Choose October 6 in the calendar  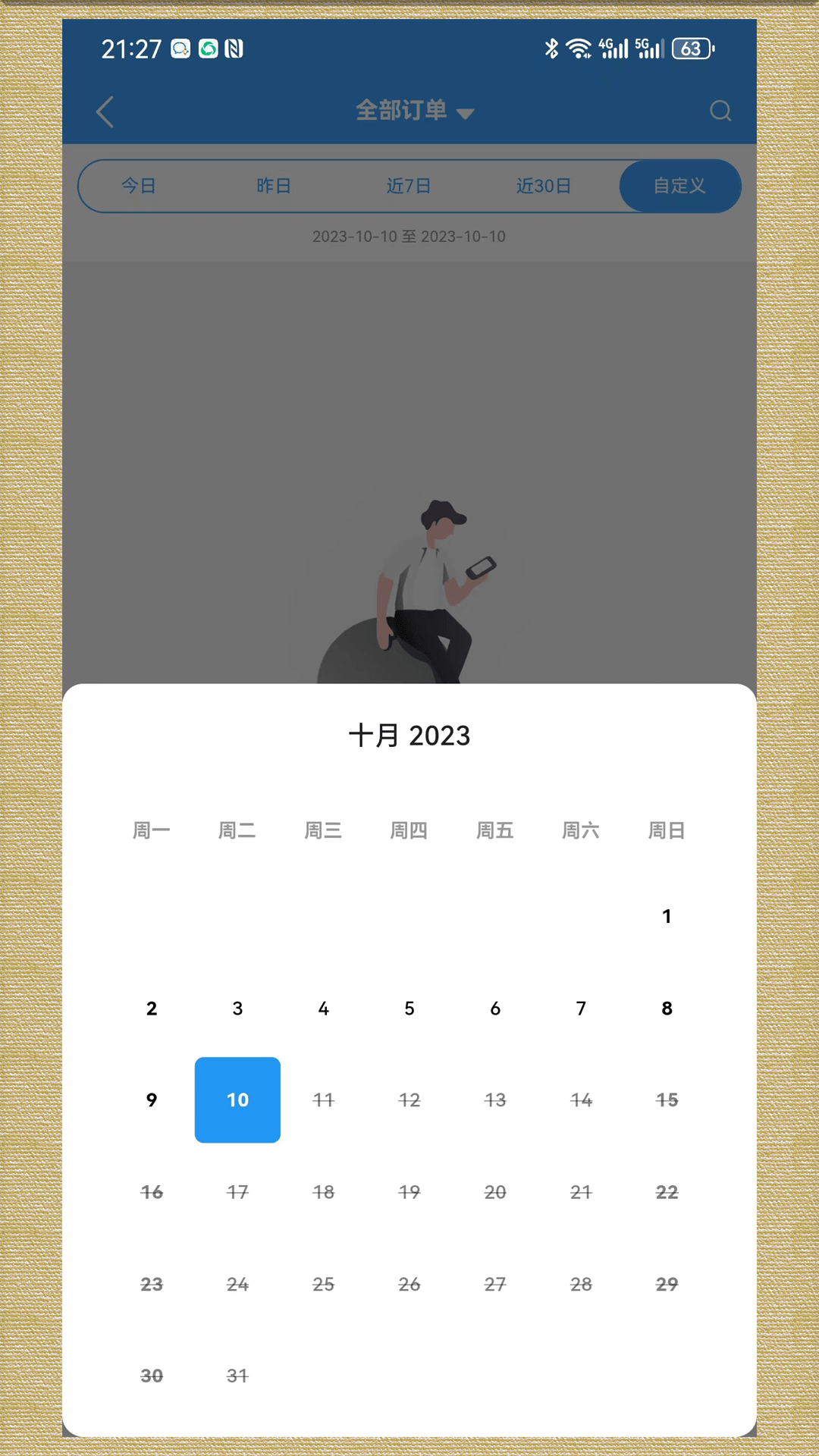pyautogui.click(x=495, y=1008)
